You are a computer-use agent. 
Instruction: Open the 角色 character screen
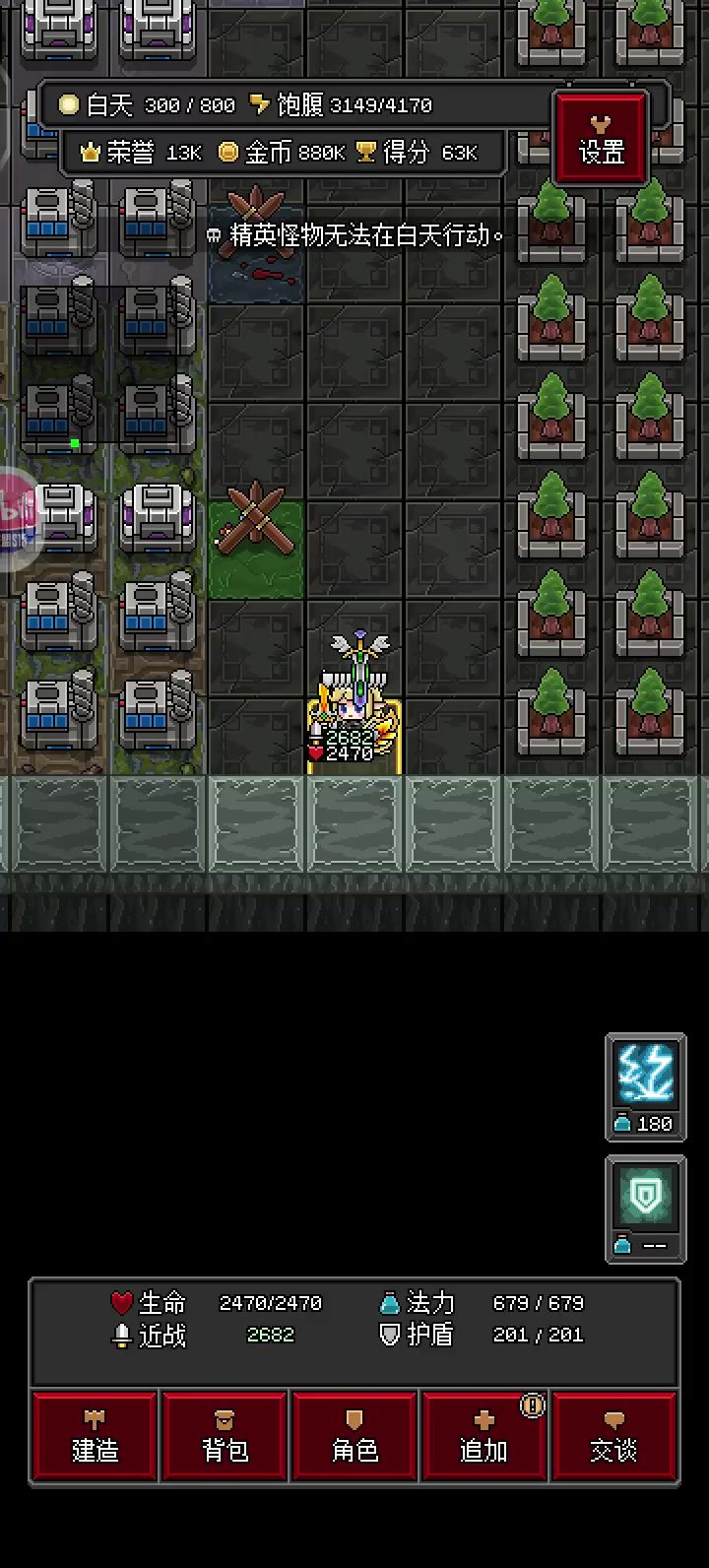[354, 1436]
